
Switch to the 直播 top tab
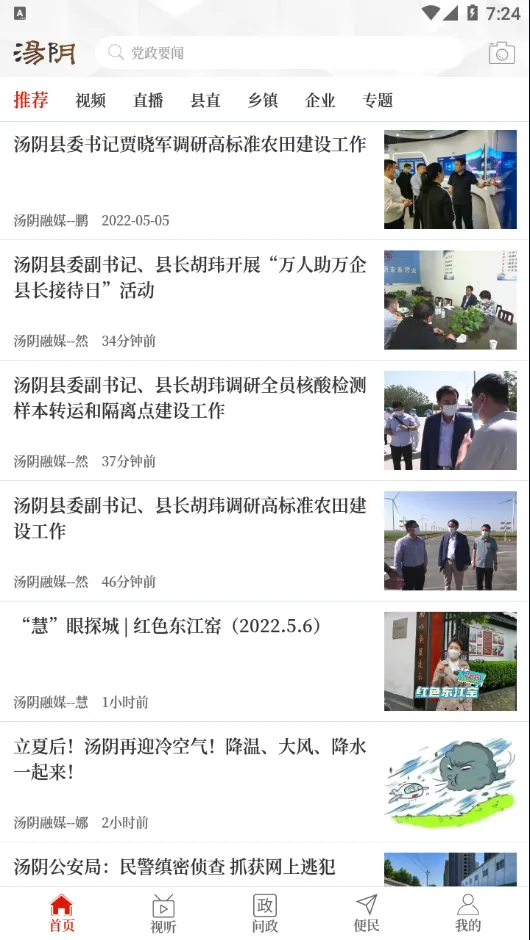click(x=148, y=100)
